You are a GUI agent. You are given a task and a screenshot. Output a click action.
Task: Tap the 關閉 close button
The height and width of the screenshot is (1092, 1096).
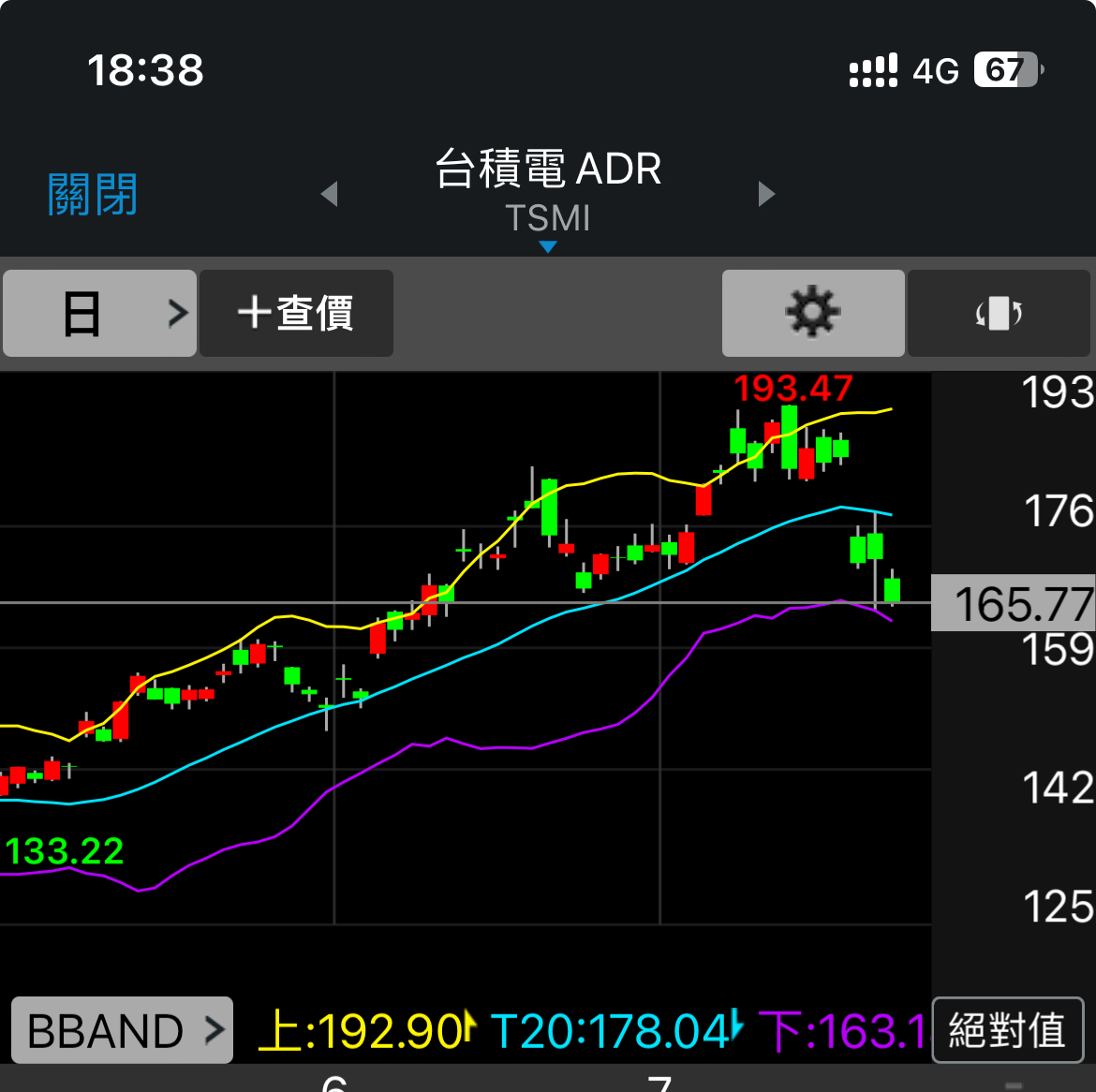click(x=93, y=195)
